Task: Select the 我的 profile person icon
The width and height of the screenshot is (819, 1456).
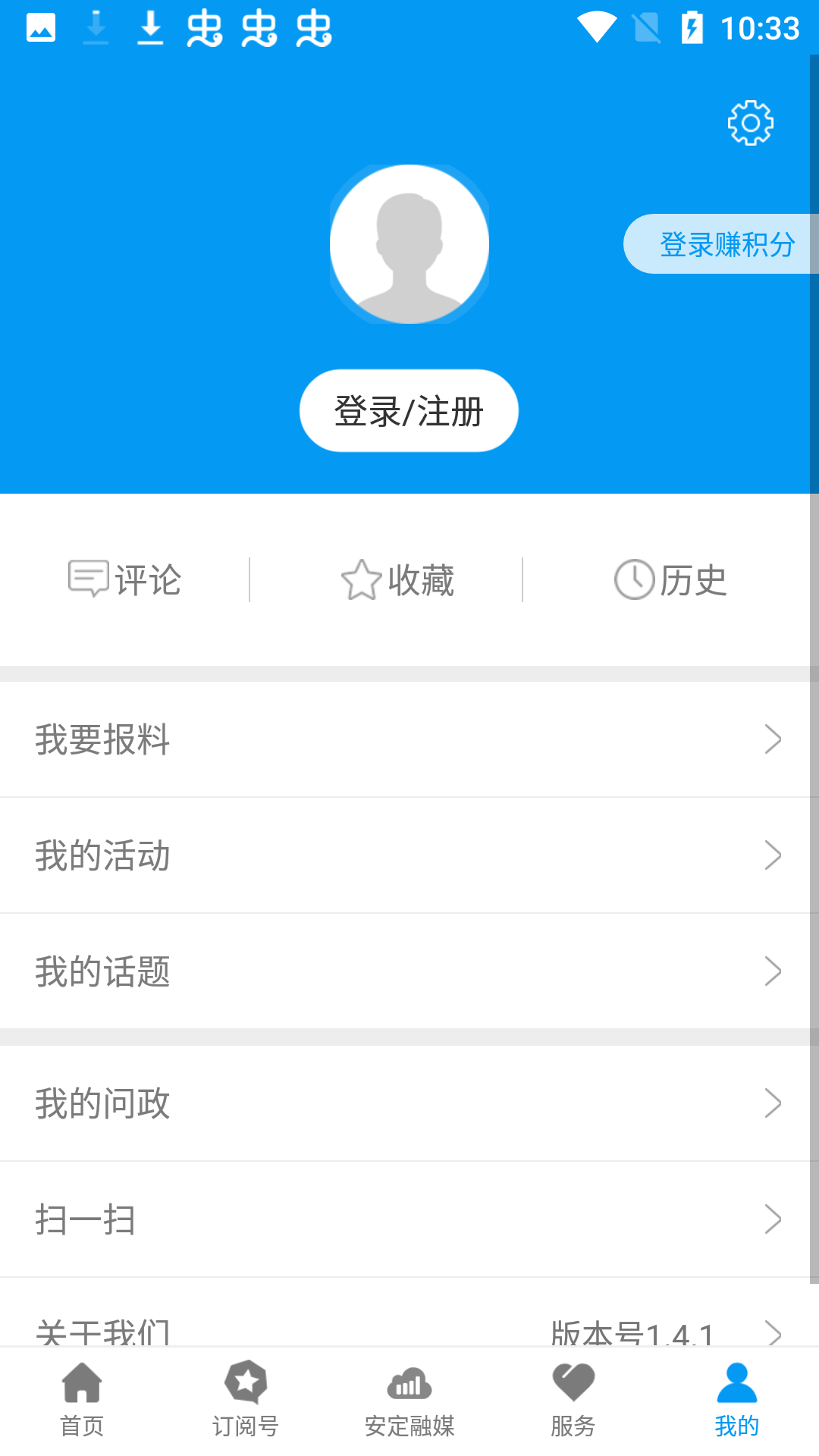Action: [x=736, y=1385]
